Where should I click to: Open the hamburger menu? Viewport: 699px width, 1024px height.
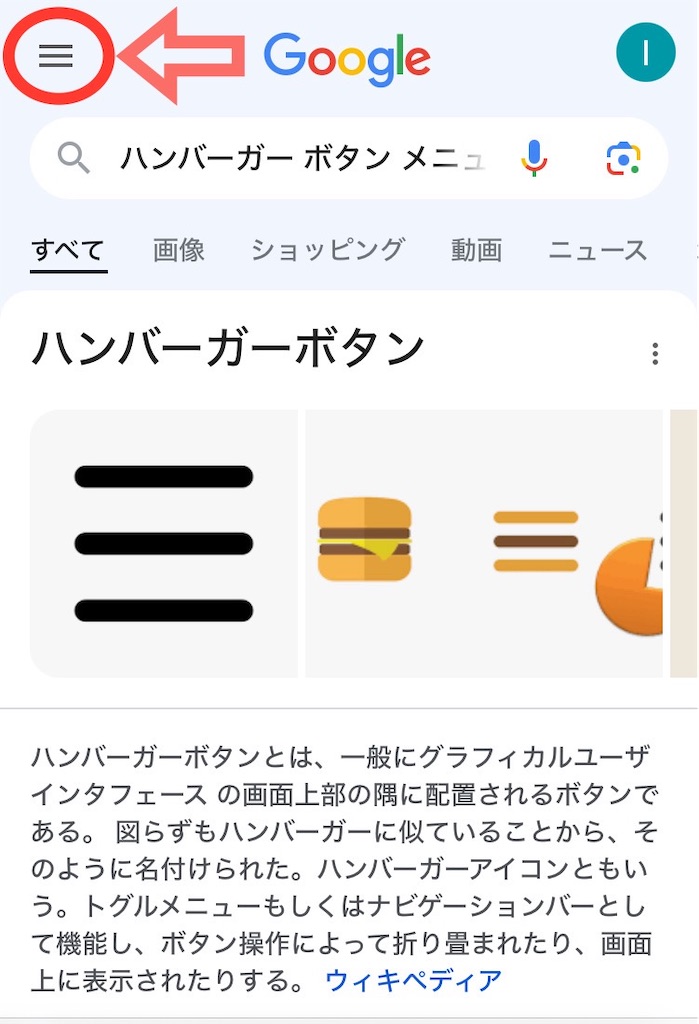(x=56, y=56)
